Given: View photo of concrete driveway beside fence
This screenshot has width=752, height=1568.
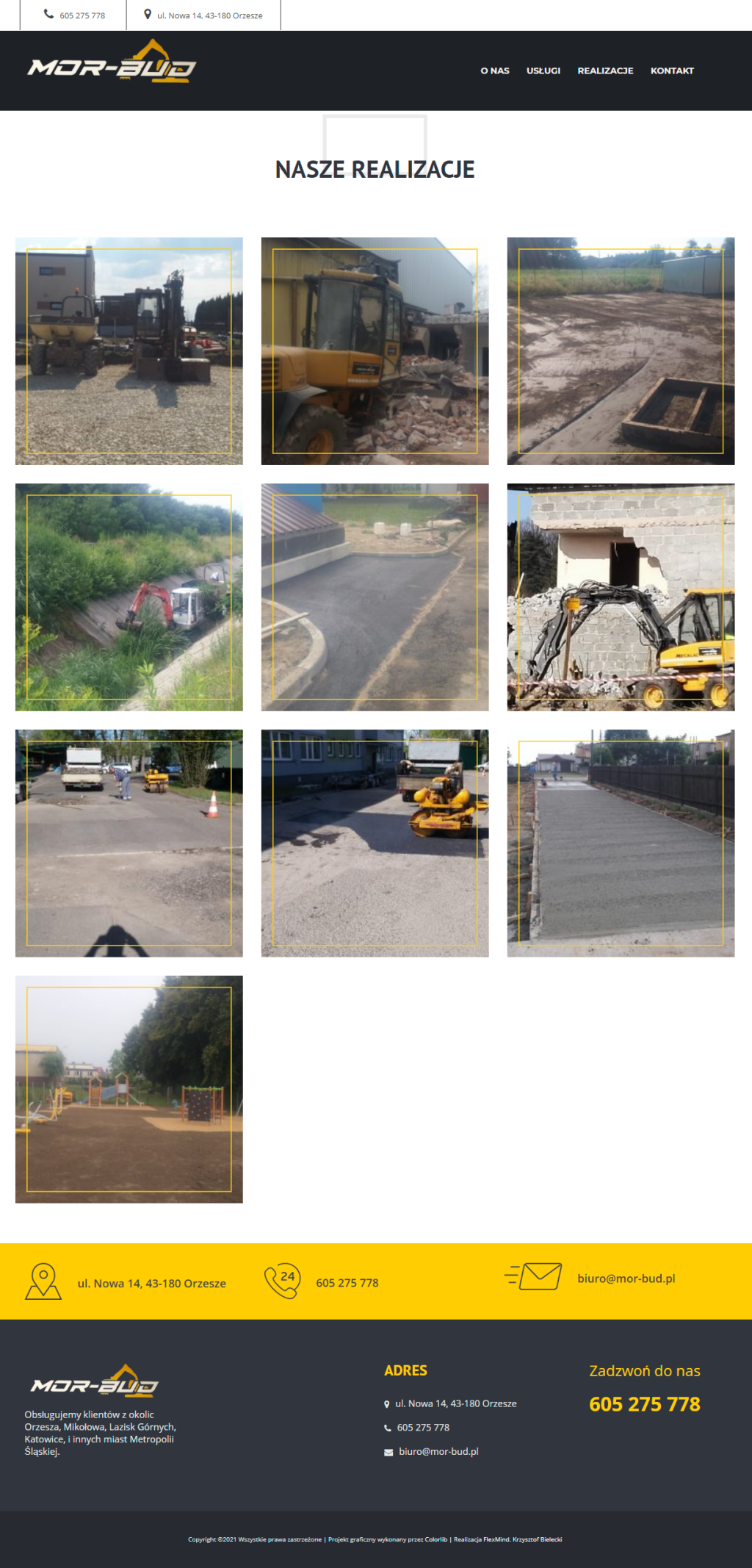Looking at the screenshot, I should pyautogui.click(x=621, y=843).
